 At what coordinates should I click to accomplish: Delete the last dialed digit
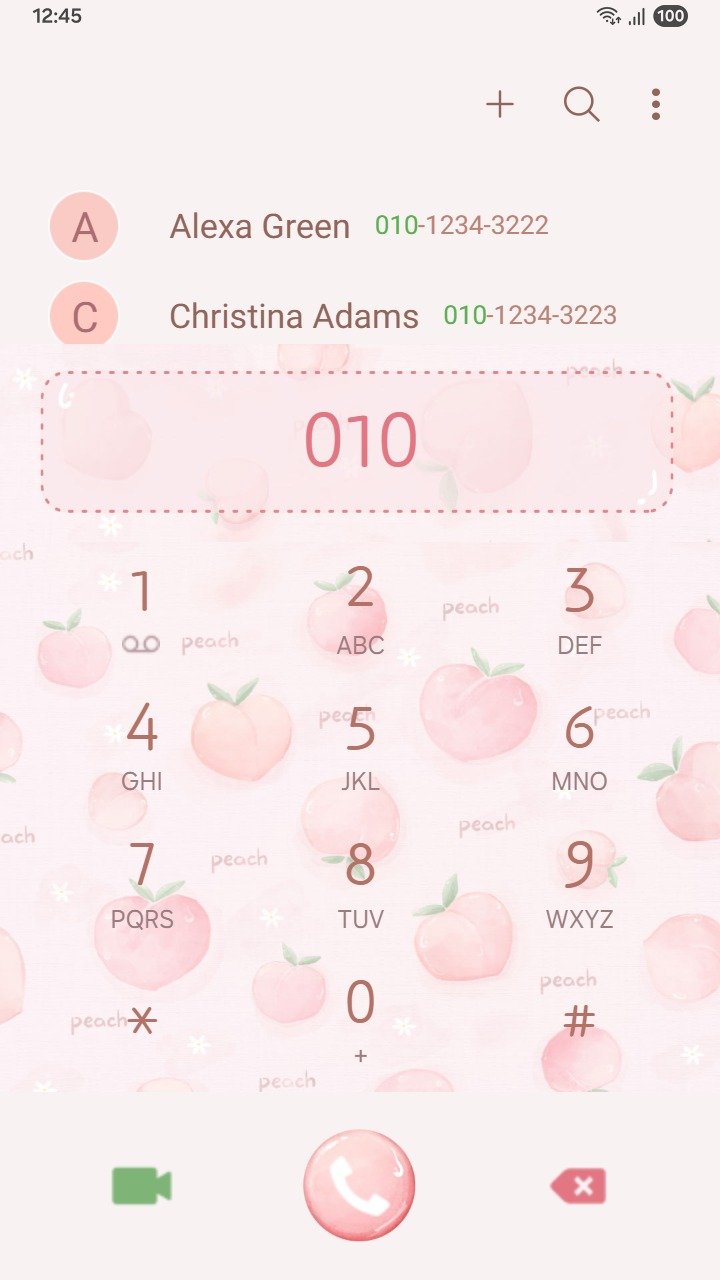coord(579,1186)
